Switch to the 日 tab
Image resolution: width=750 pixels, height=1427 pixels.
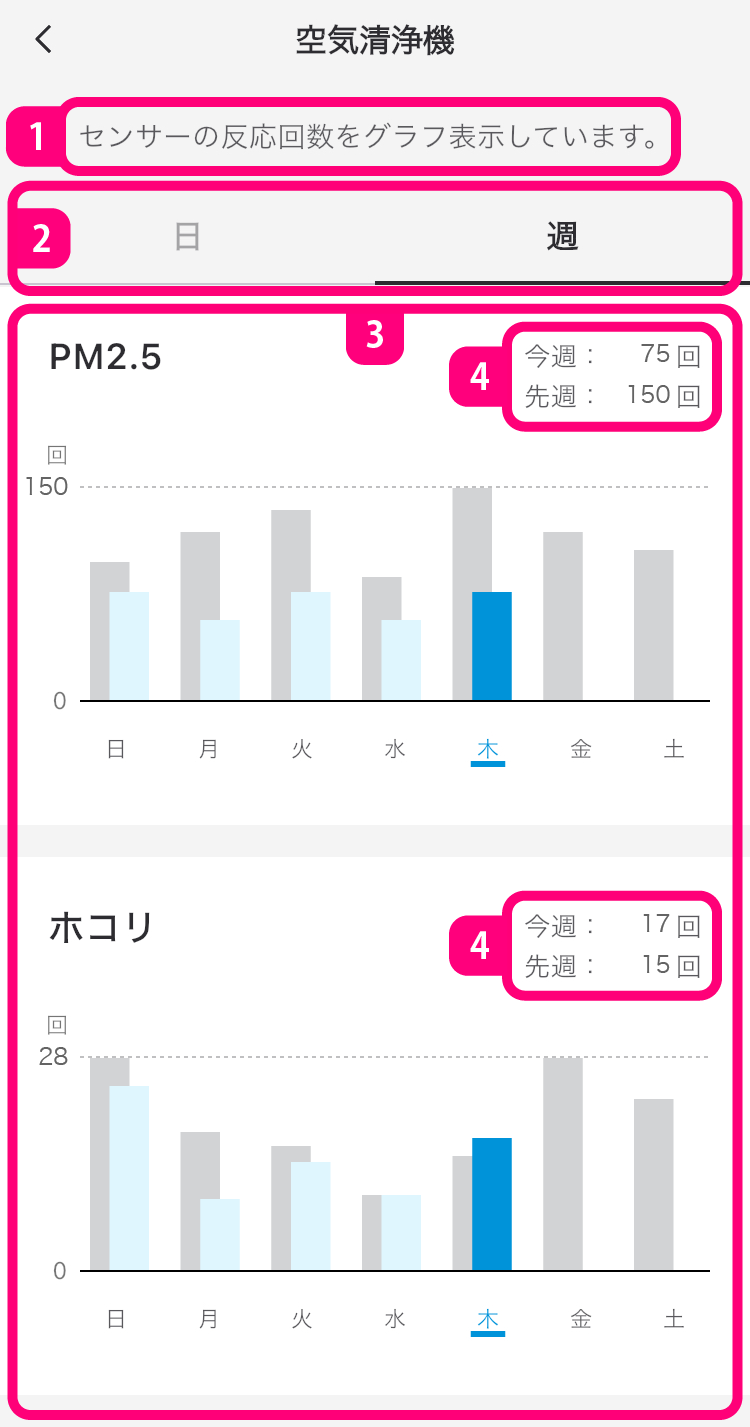click(x=188, y=237)
